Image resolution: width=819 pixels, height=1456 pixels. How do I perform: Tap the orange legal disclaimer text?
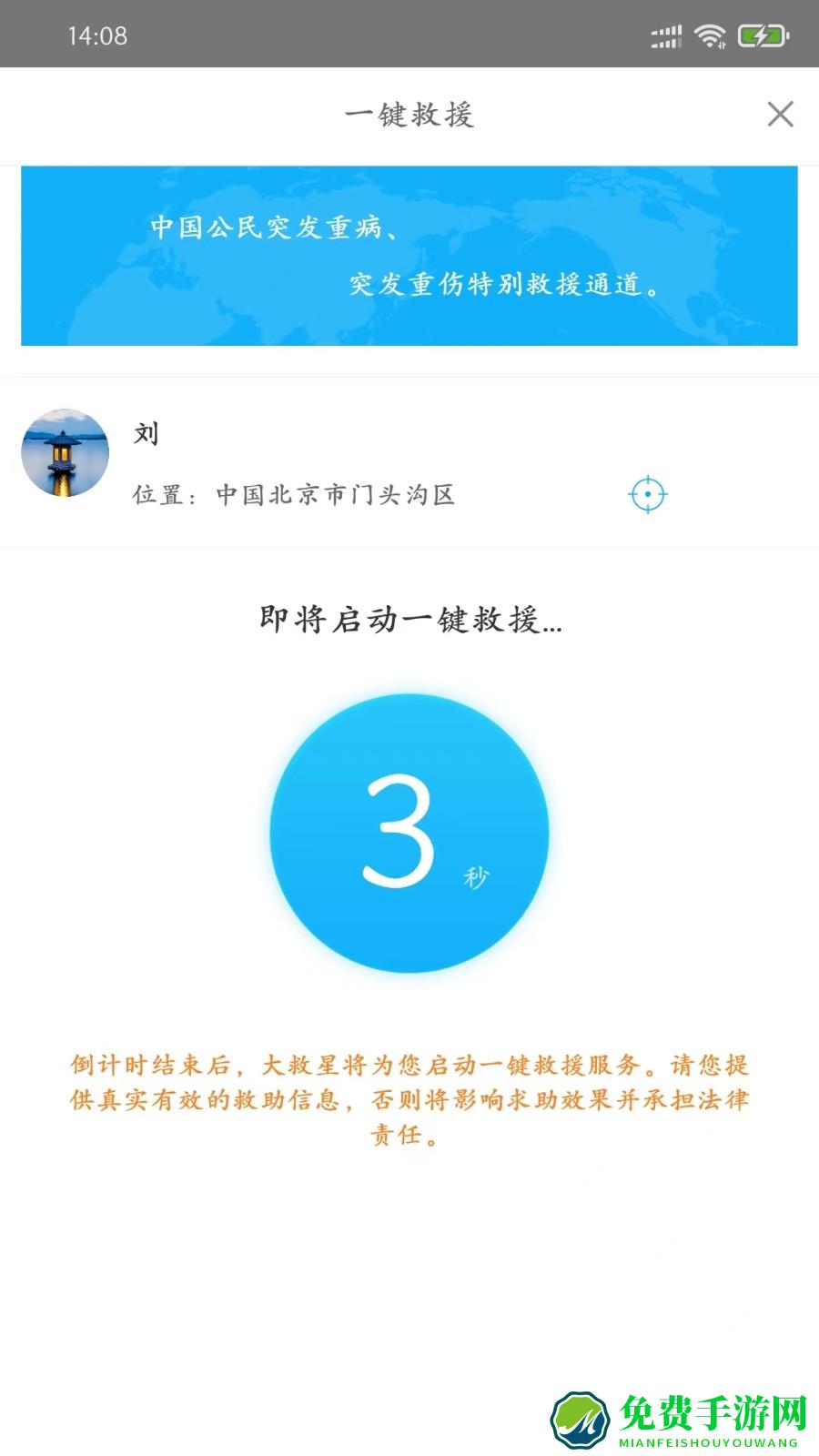pyautogui.click(x=409, y=1096)
